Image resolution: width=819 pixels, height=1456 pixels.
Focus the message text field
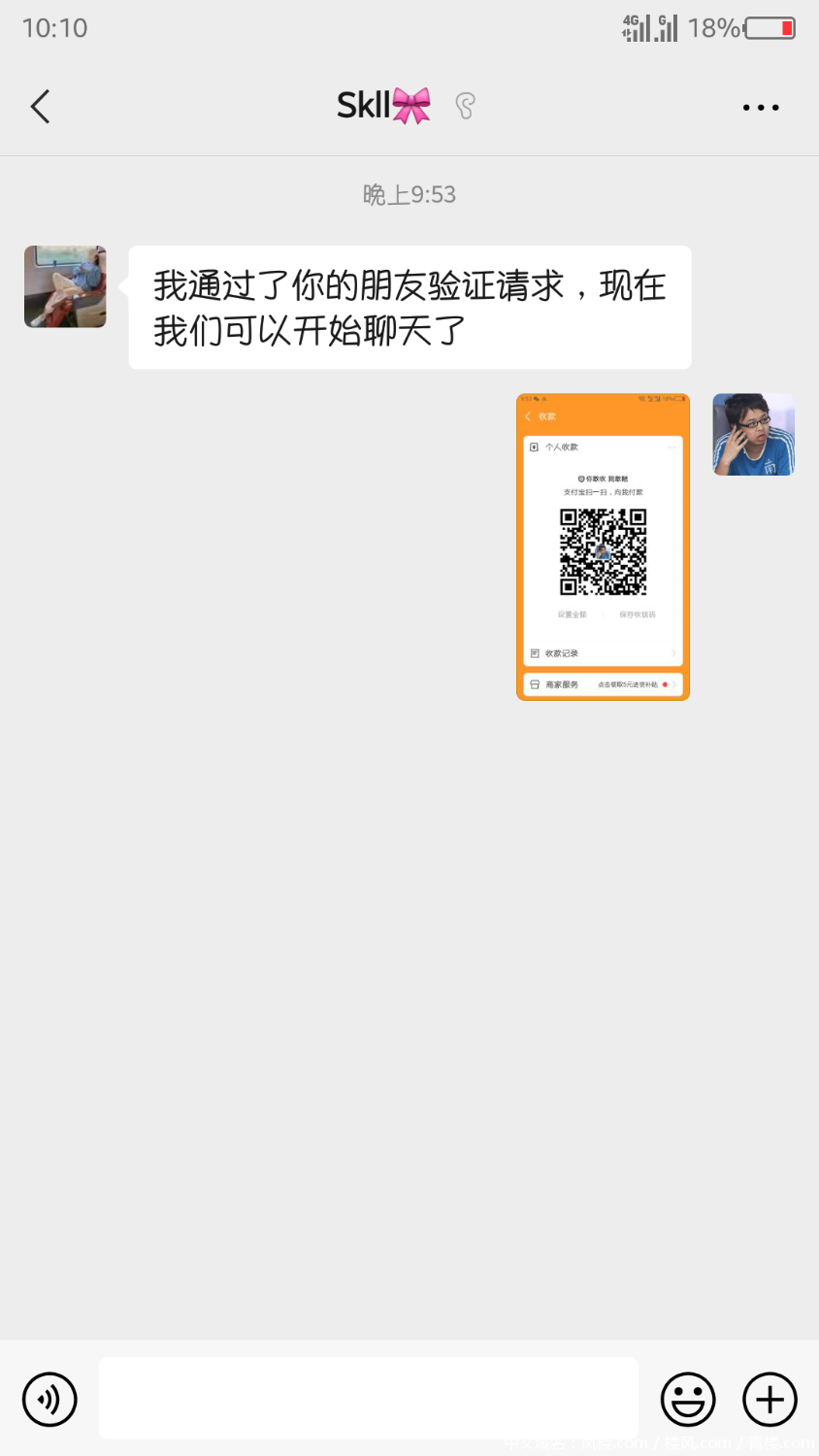(x=368, y=1398)
